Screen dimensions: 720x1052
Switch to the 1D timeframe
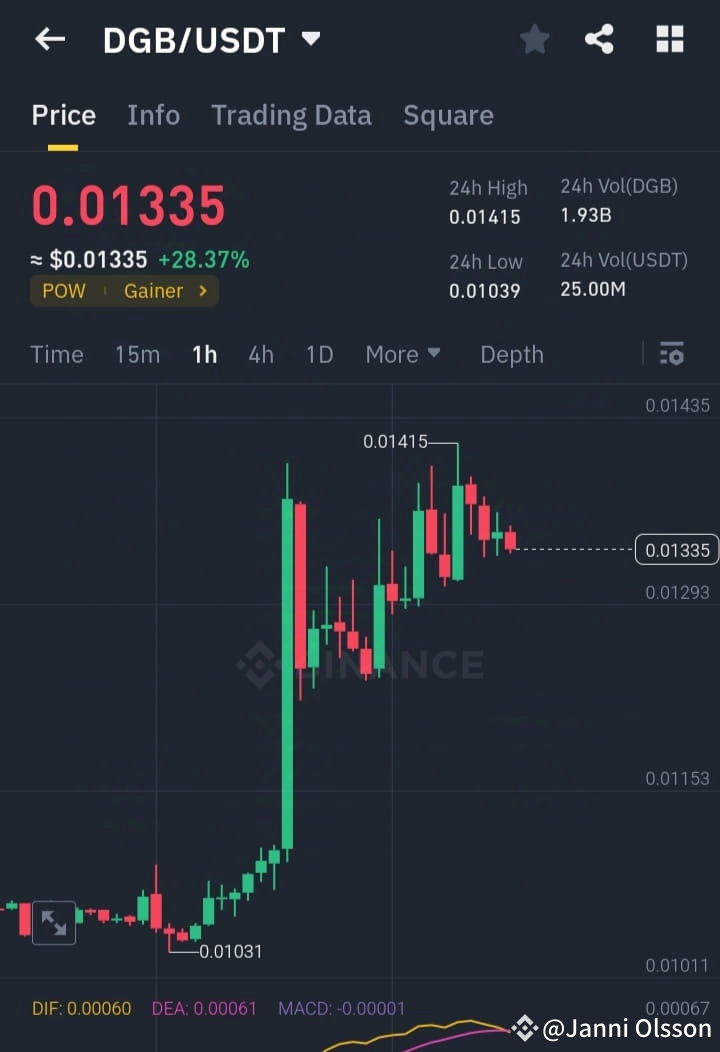pos(319,354)
